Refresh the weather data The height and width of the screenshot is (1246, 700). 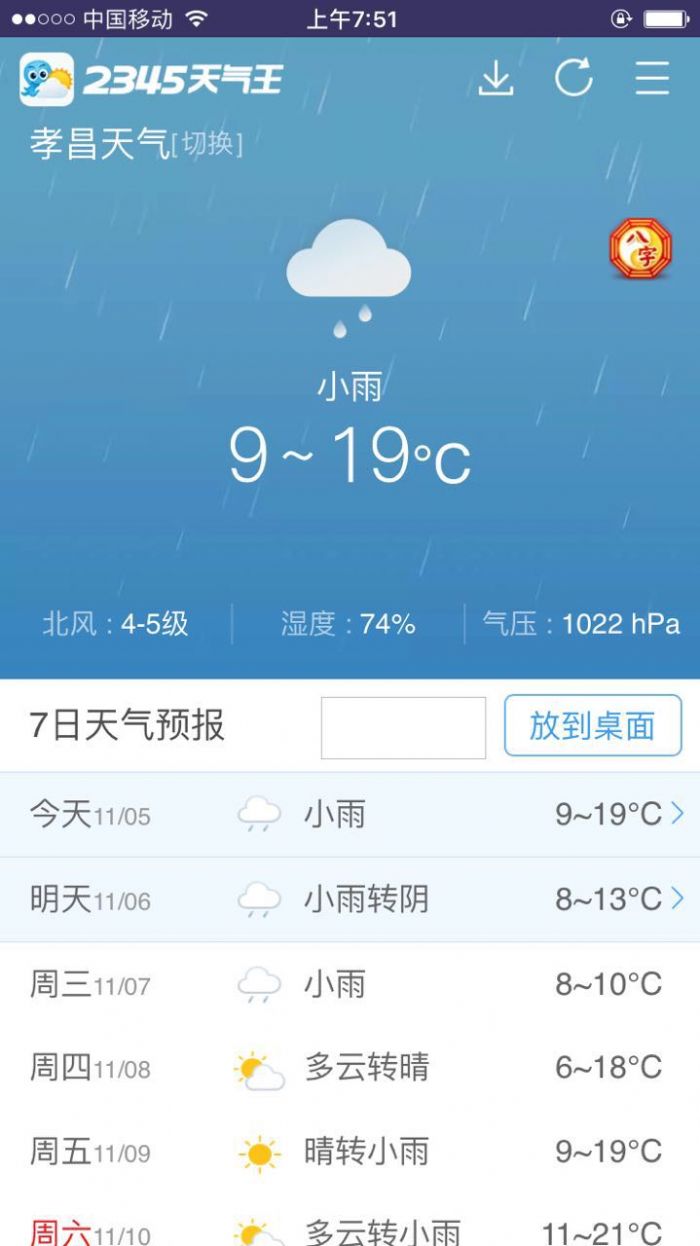pos(574,78)
